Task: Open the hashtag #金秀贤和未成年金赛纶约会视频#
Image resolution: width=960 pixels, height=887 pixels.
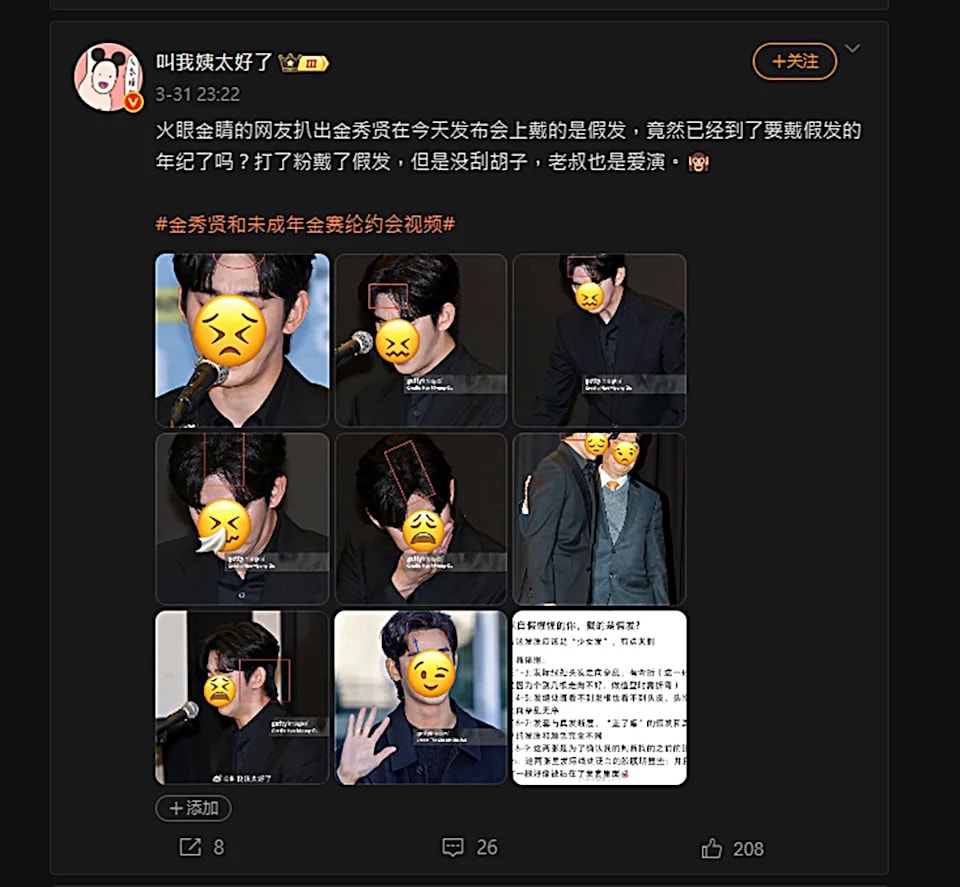Action: tap(305, 224)
